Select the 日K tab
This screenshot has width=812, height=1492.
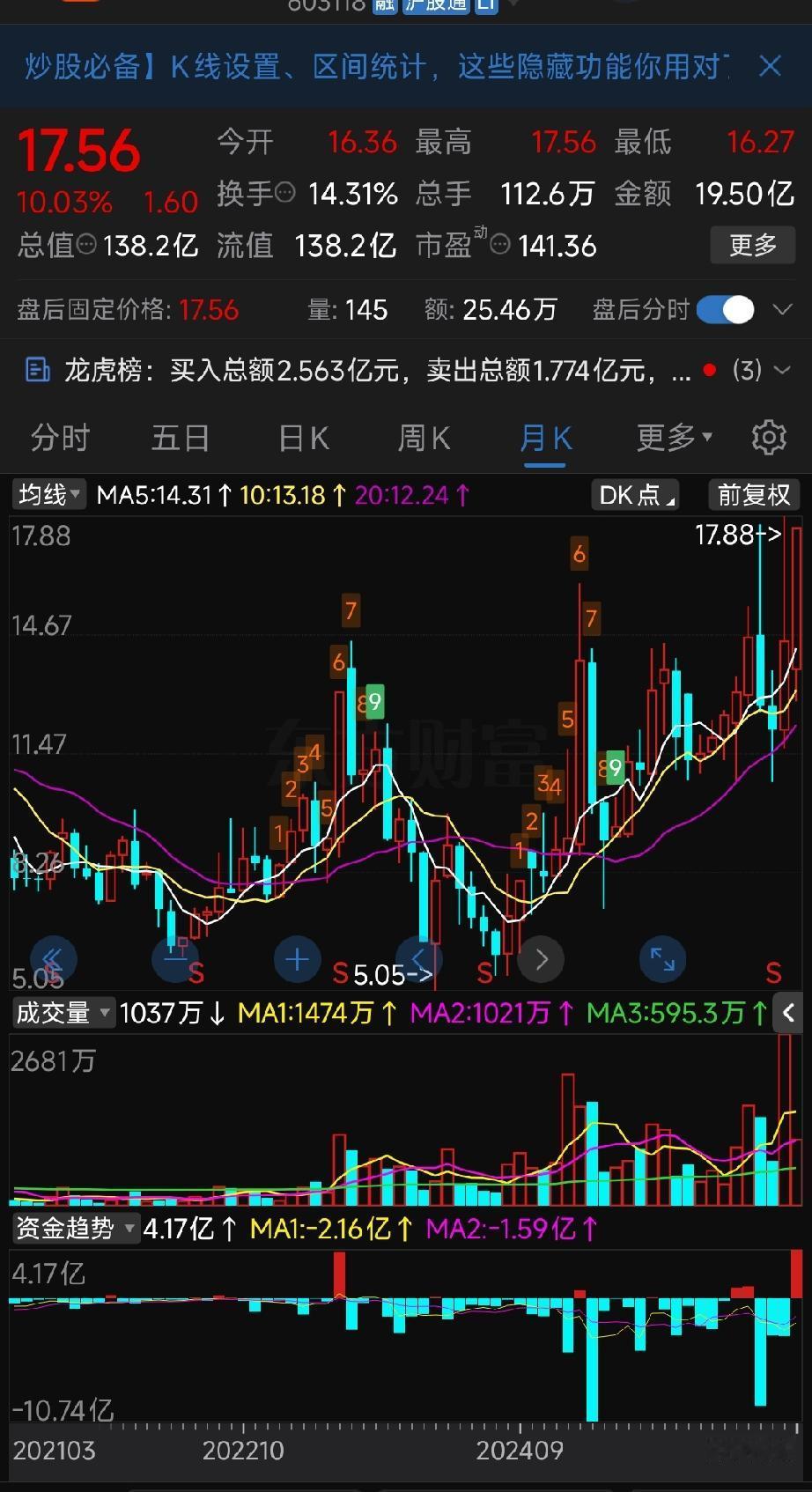click(x=303, y=438)
